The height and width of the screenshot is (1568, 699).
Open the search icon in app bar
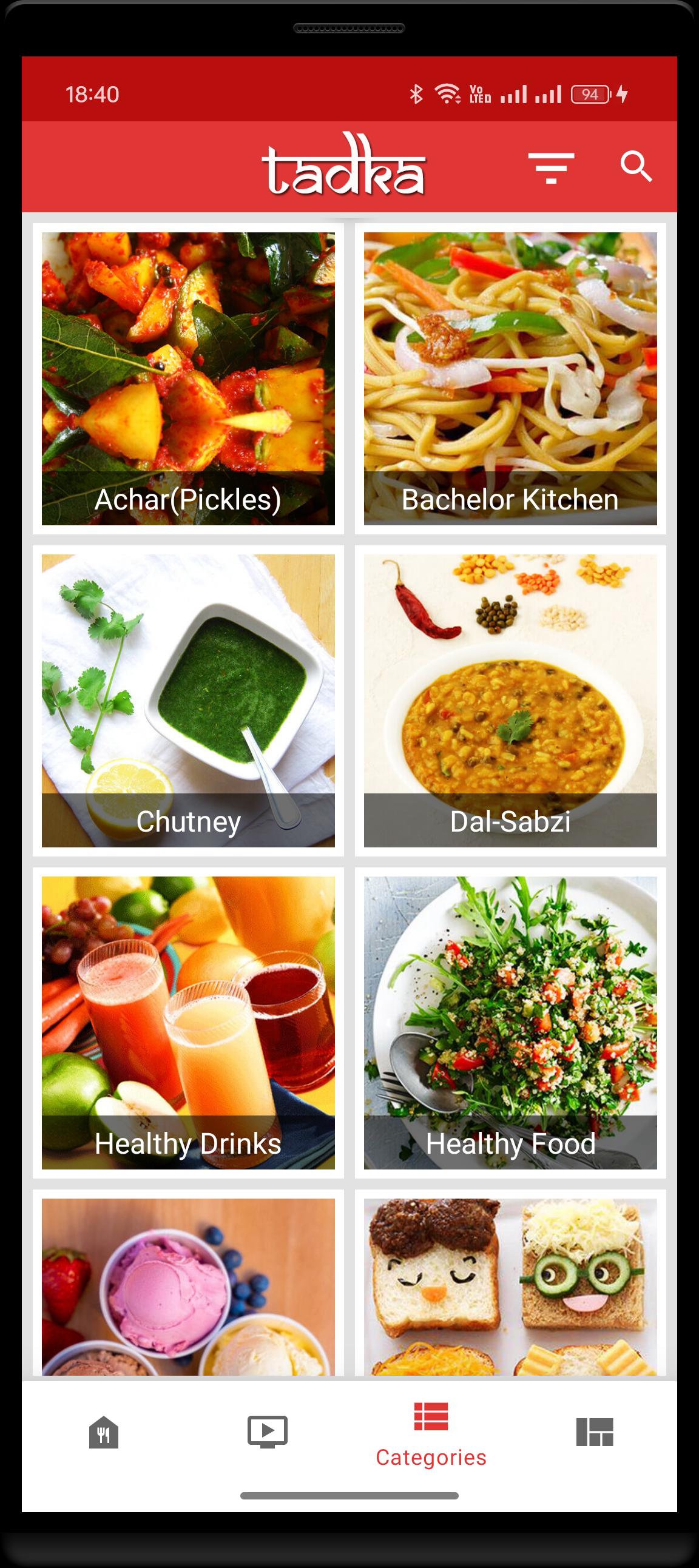(636, 166)
